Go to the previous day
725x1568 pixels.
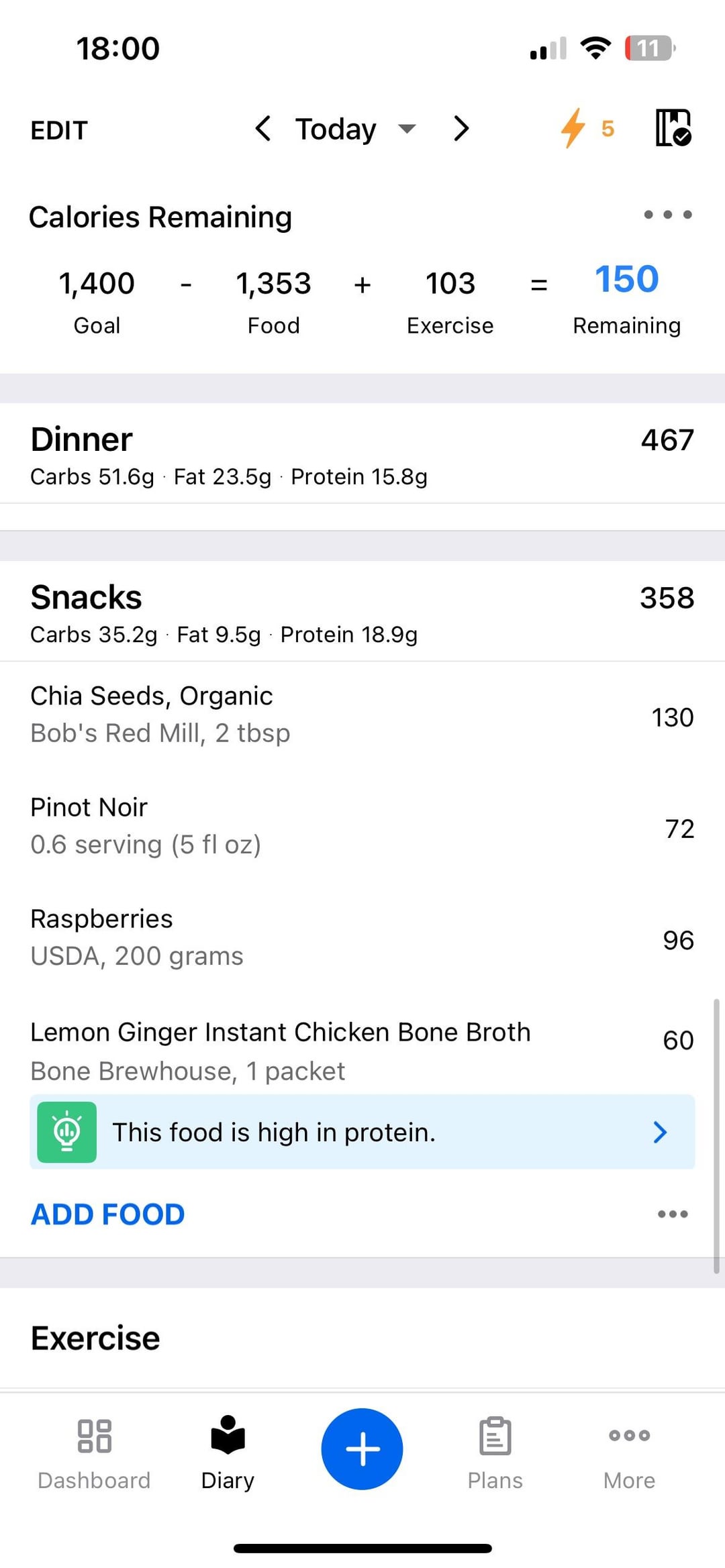pos(263,128)
